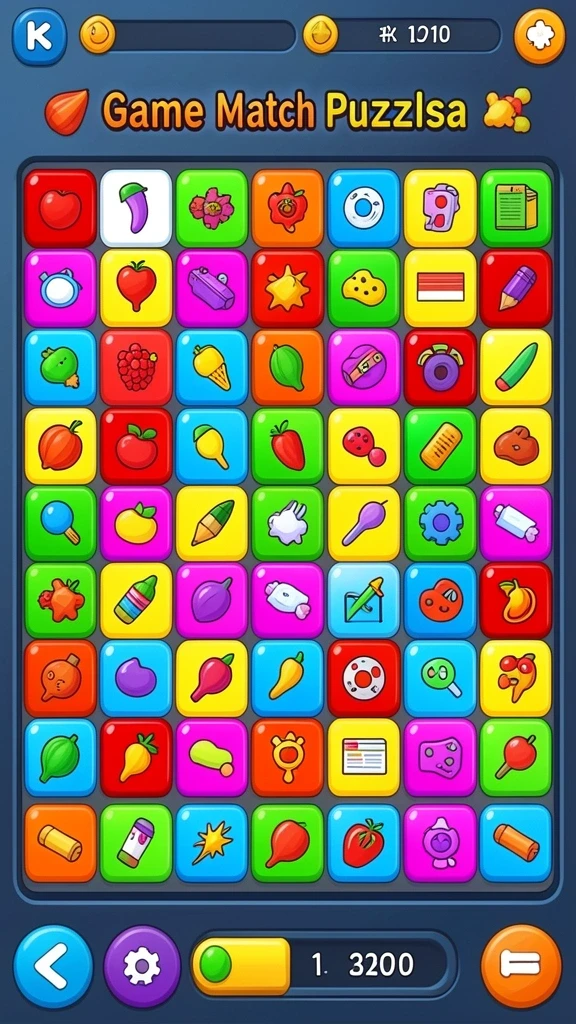Select the red tile with yellow star
This screenshot has height=1024, width=576.
[287, 288]
